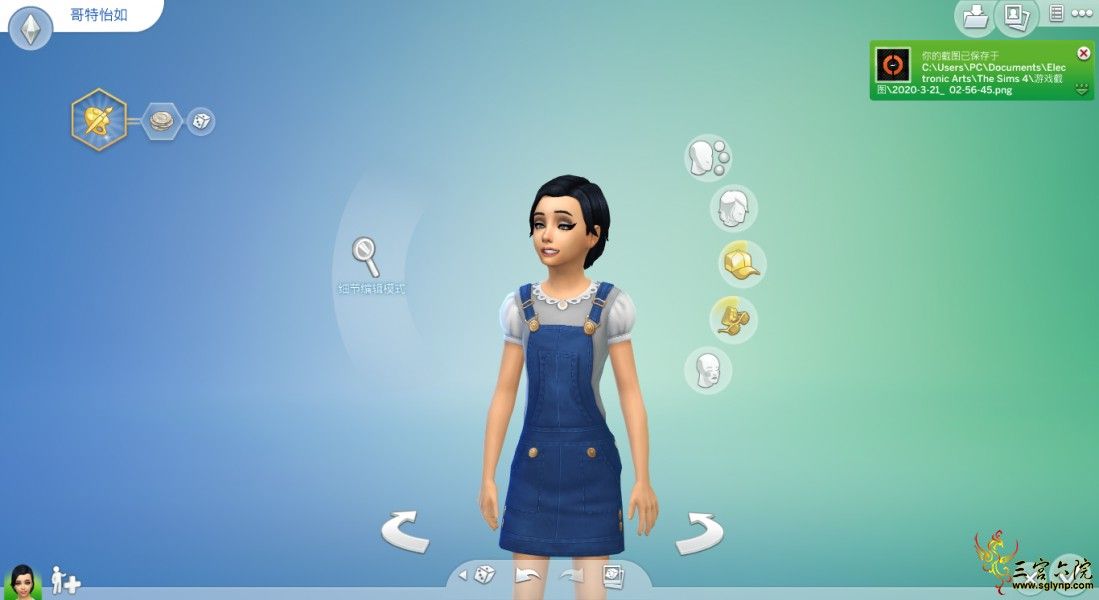The width and height of the screenshot is (1099, 600).
Task: Save household to library
Action: tap(973, 15)
